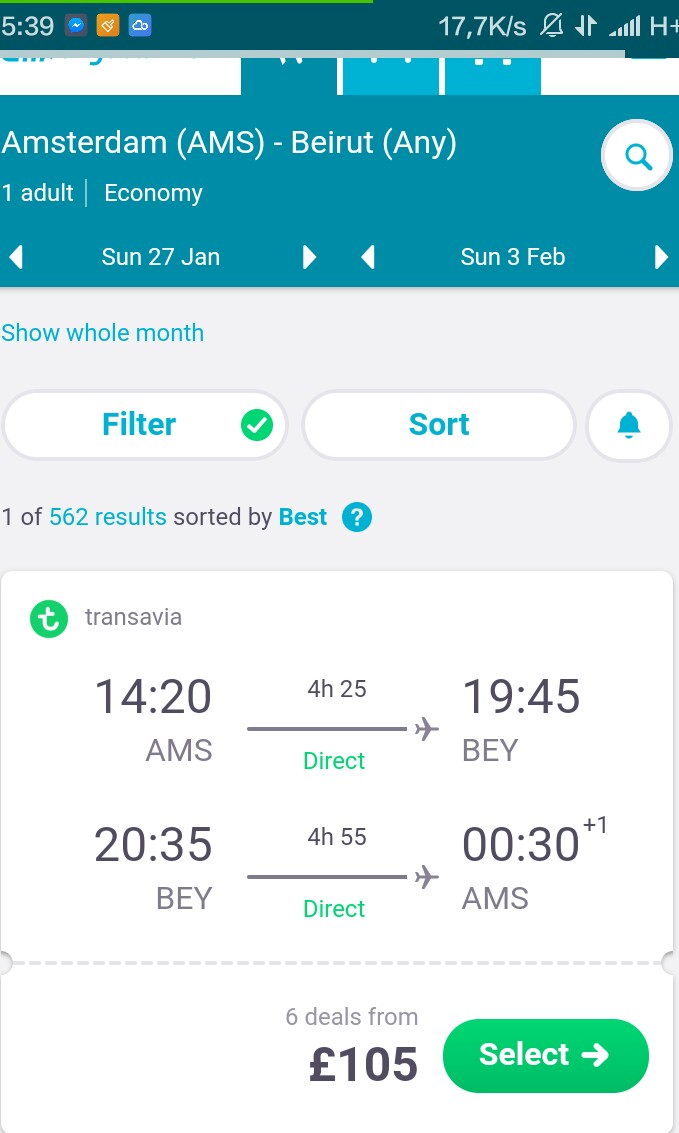Tap the price alert bell button
This screenshot has height=1133, width=679.
click(629, 425)
